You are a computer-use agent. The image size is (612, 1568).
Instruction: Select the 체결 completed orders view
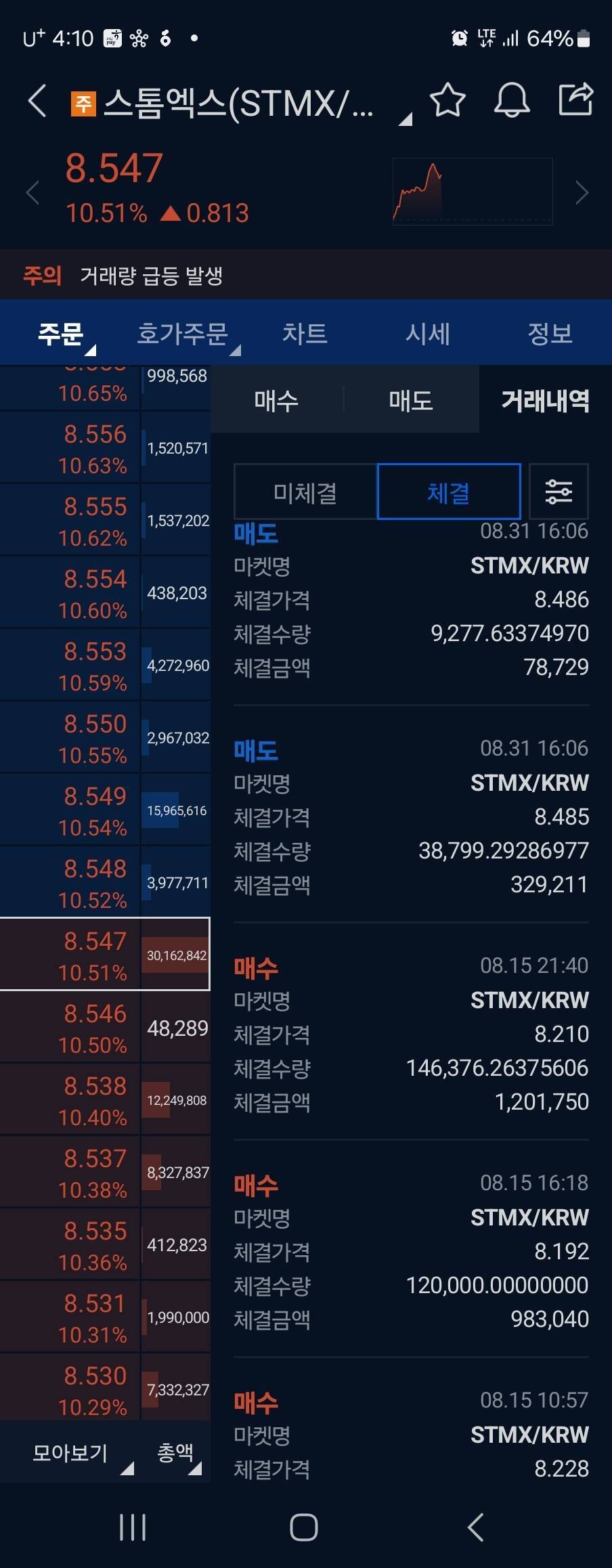tap(449, 492)
